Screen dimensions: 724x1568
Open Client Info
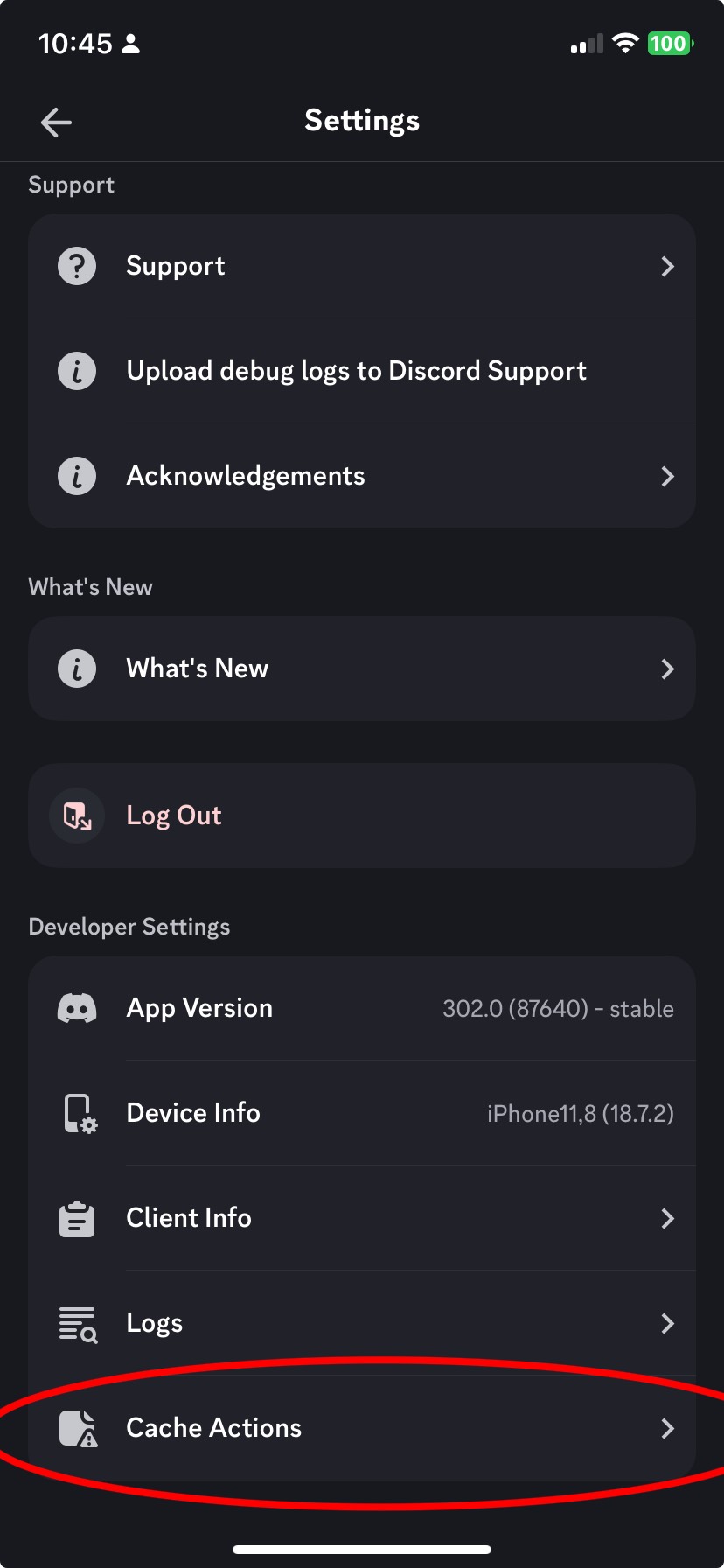coord(361,1218)
